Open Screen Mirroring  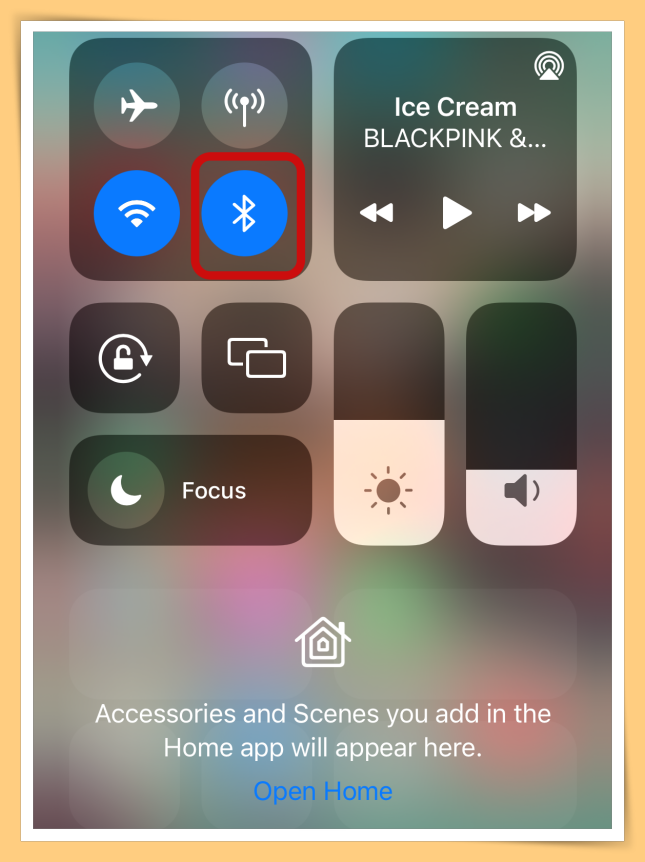(x=257, y=358)
